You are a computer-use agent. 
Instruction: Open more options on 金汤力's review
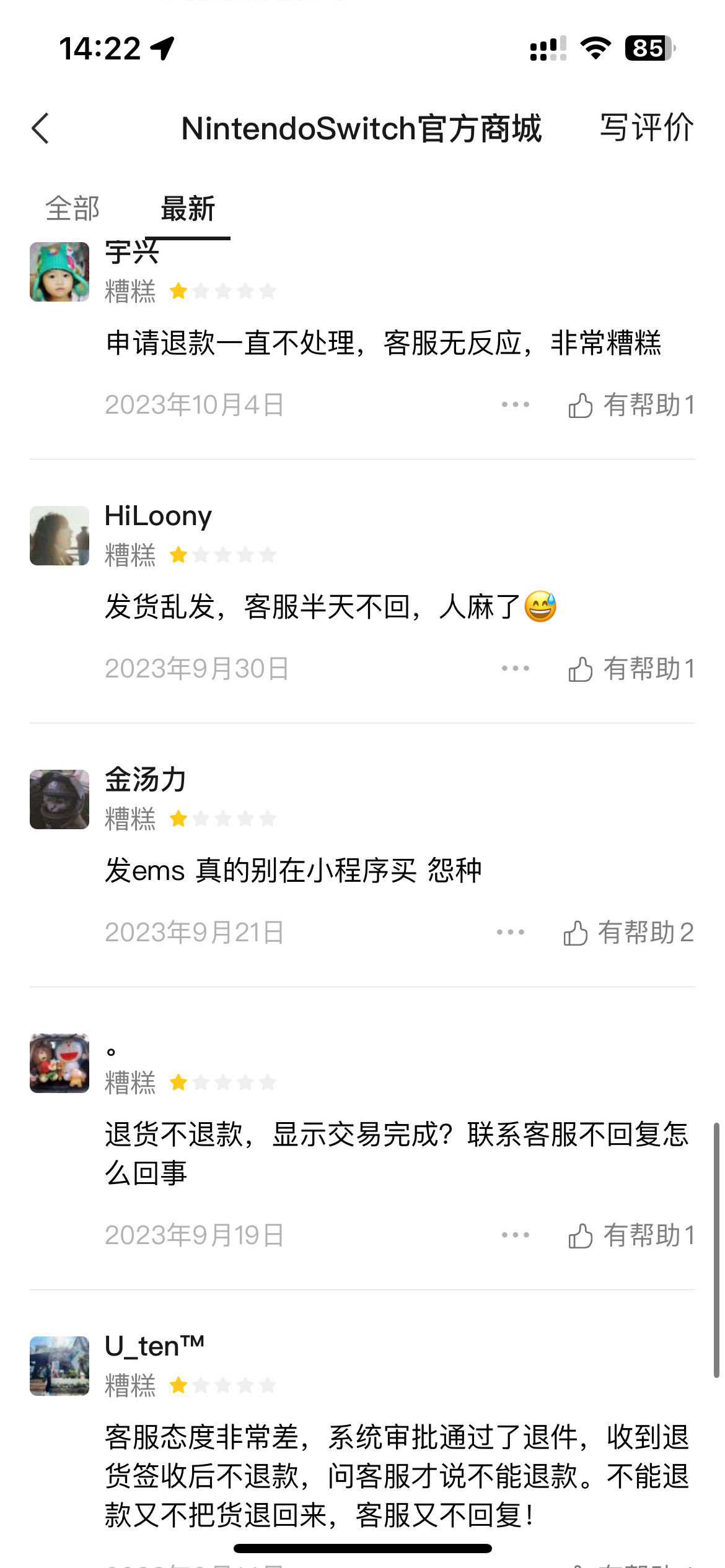point(510,933)
